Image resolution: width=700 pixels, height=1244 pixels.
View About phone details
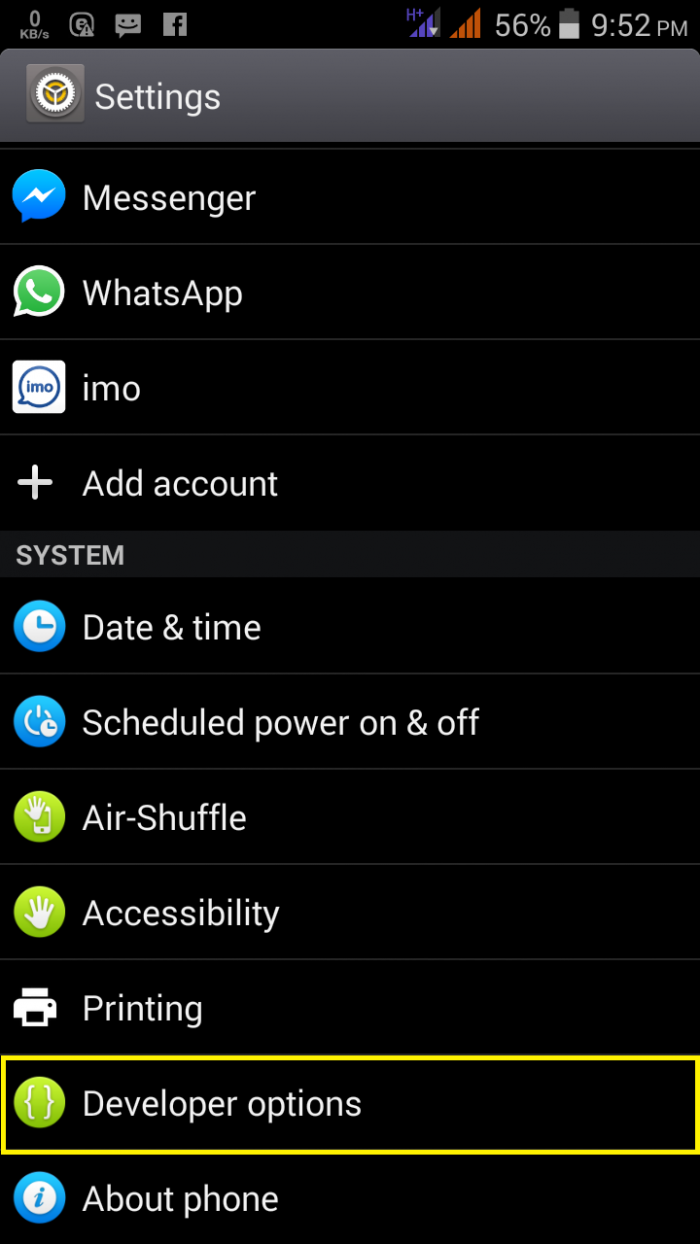(x=181, y=1199)
